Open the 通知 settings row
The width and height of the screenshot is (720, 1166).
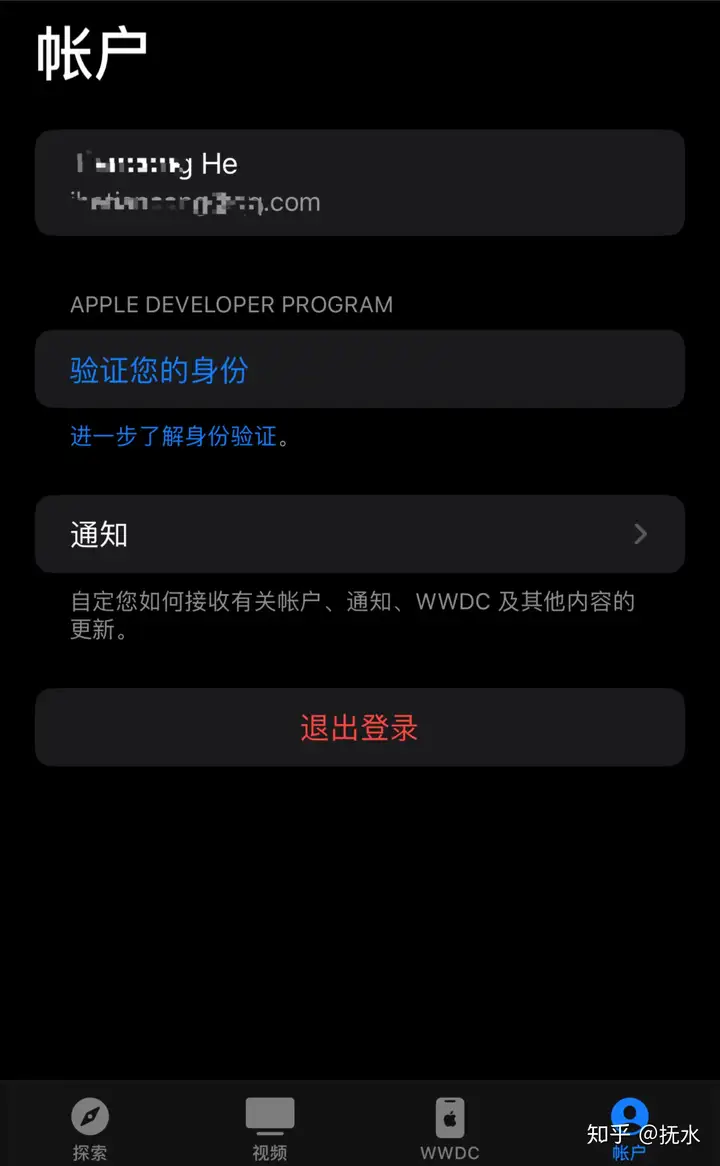[360, 534]
